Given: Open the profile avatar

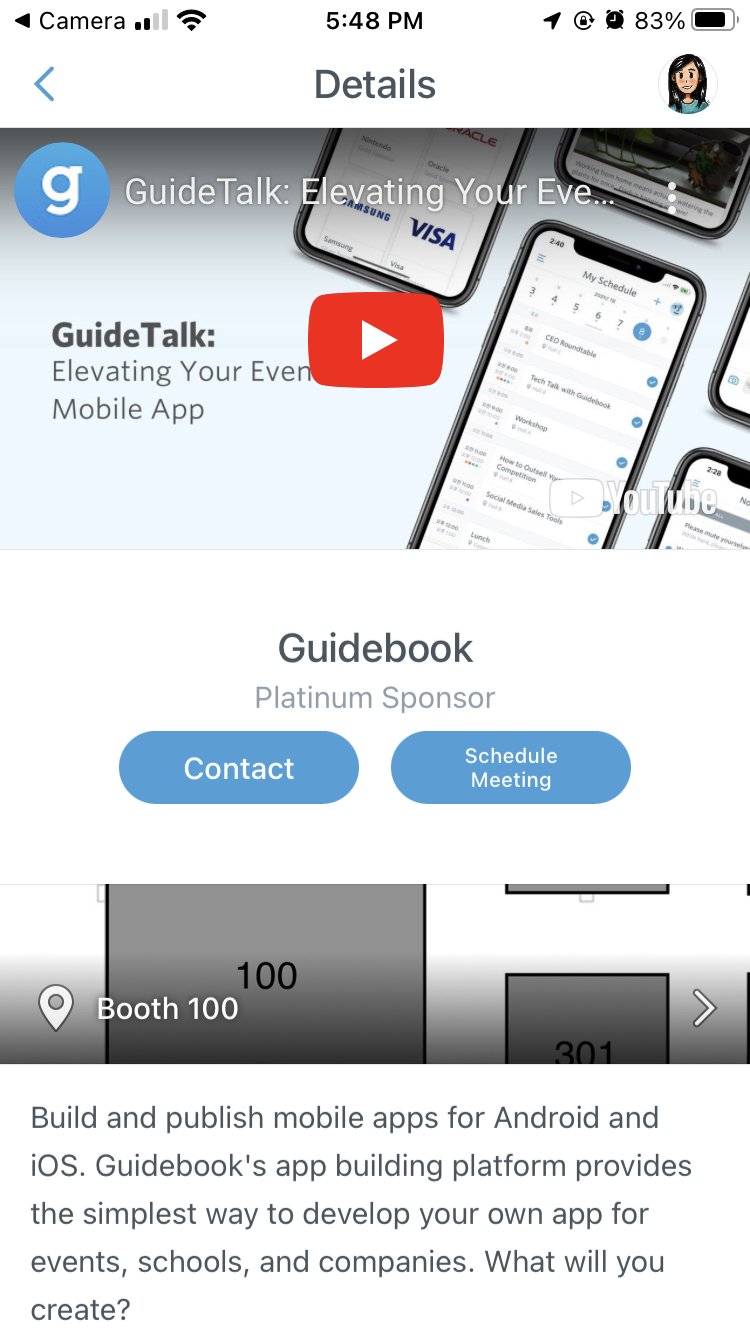Looking at the screenshot, I should point(689,85).
